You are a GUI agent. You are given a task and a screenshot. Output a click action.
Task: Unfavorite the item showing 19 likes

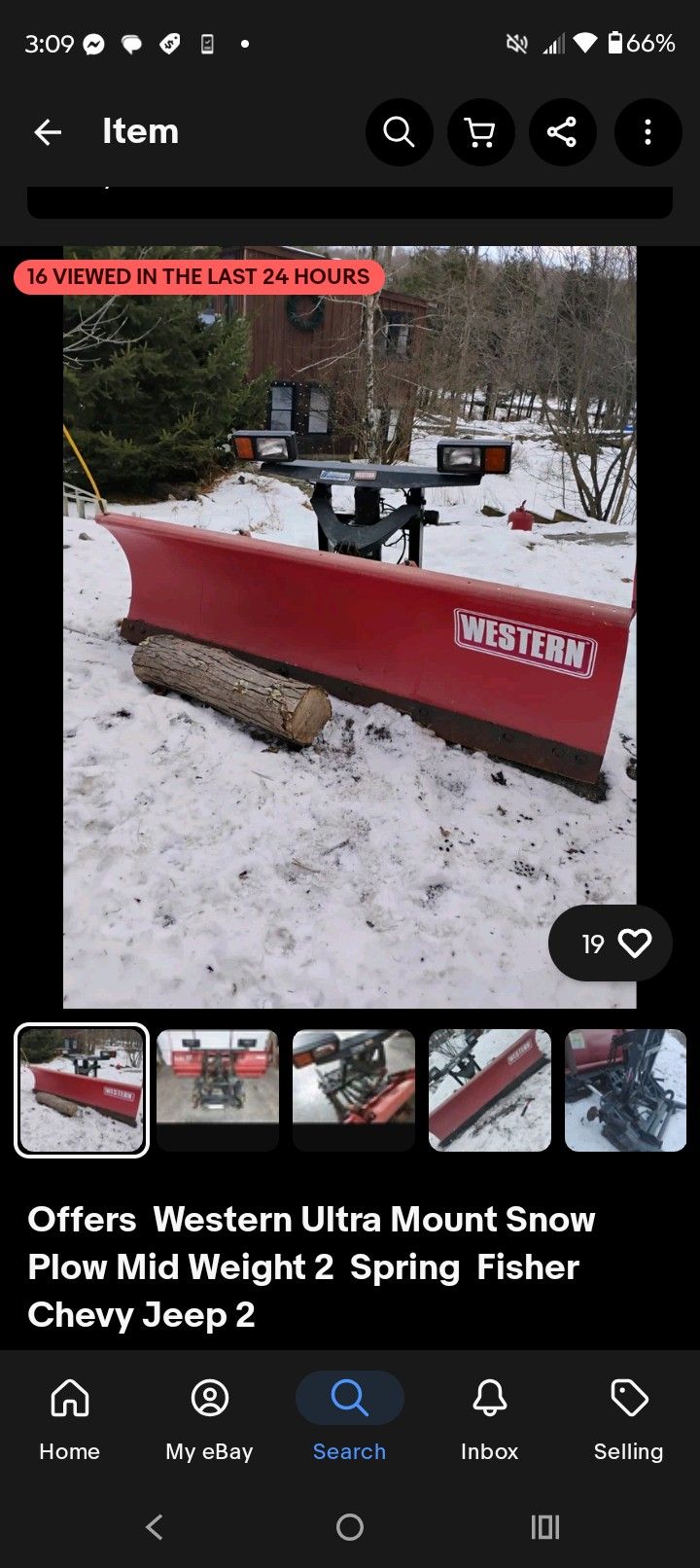click(637, 943)
